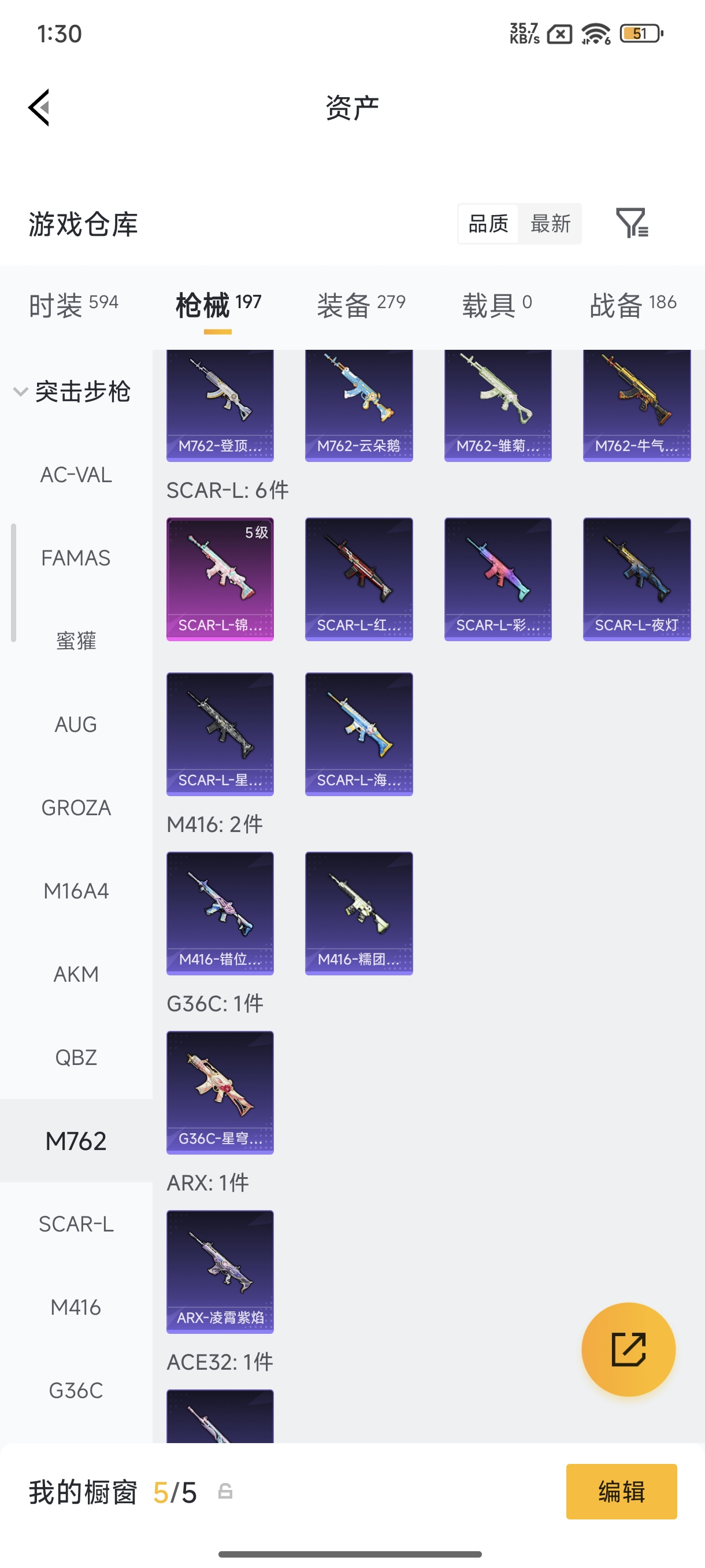Edit my showcase with 编辑

(x=621, y=1491)
